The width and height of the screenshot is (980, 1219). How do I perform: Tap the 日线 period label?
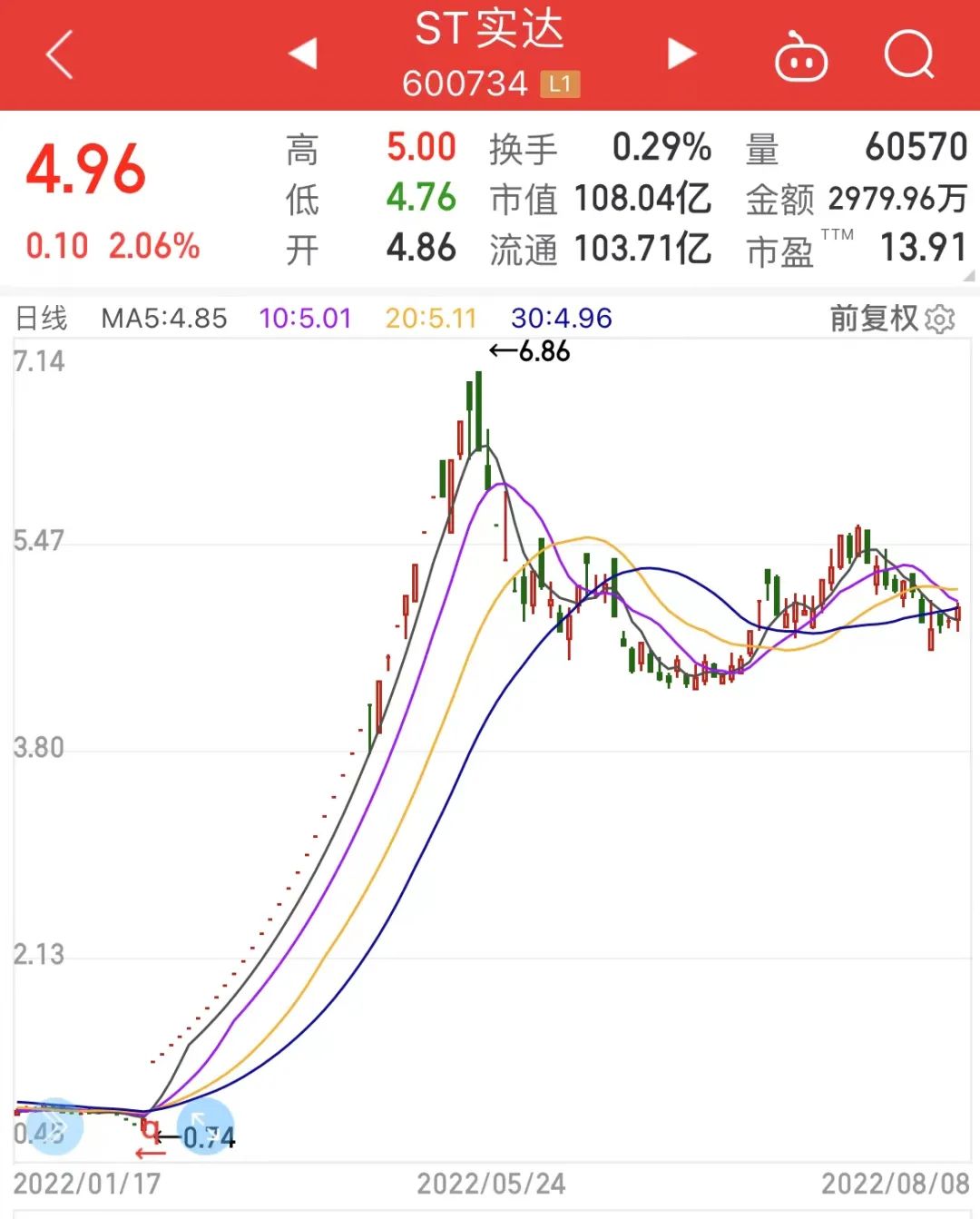coord(42,319)
